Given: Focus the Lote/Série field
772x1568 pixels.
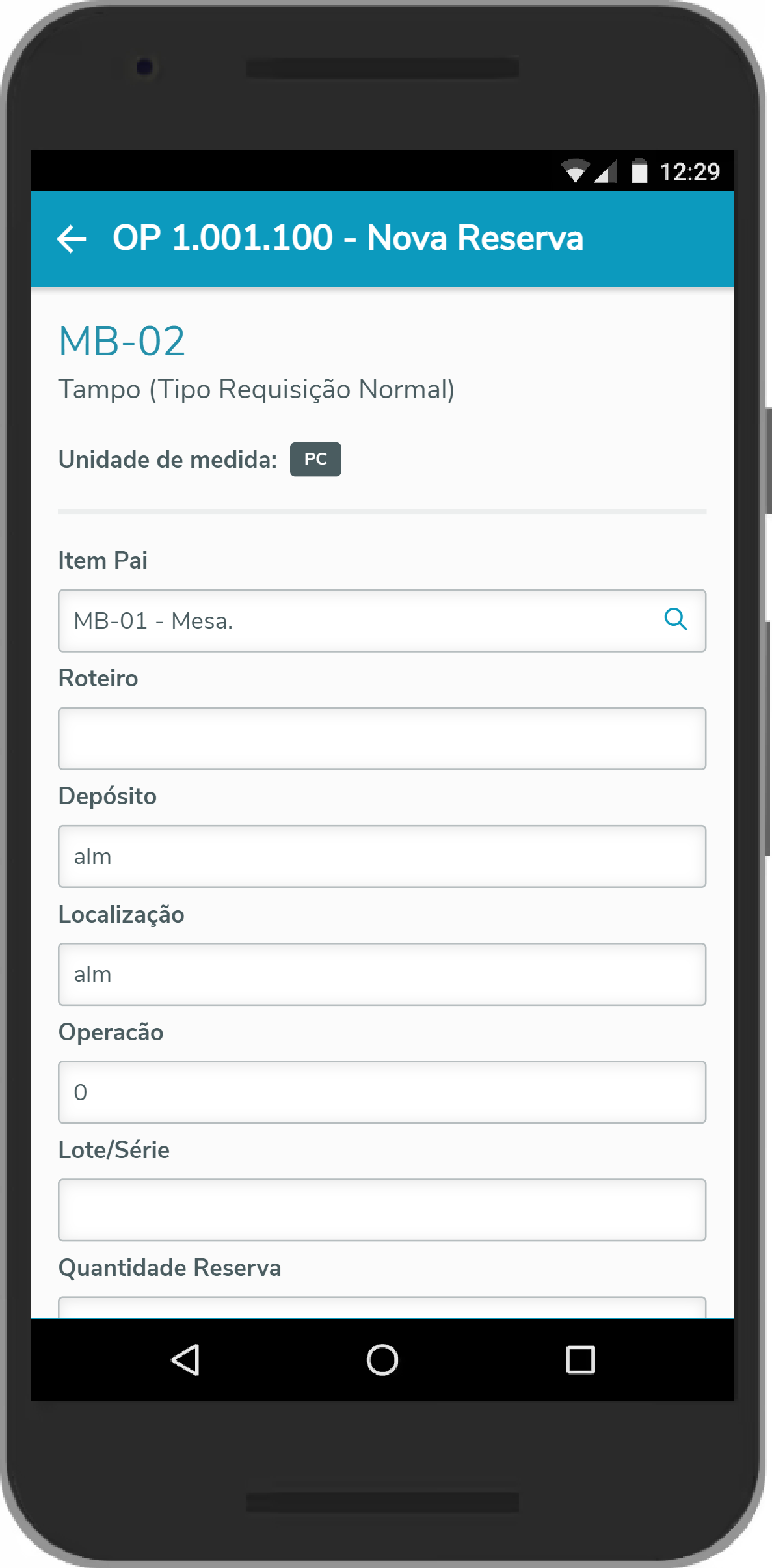Looking at the screenshot, I should click(x=382, y=1210).
